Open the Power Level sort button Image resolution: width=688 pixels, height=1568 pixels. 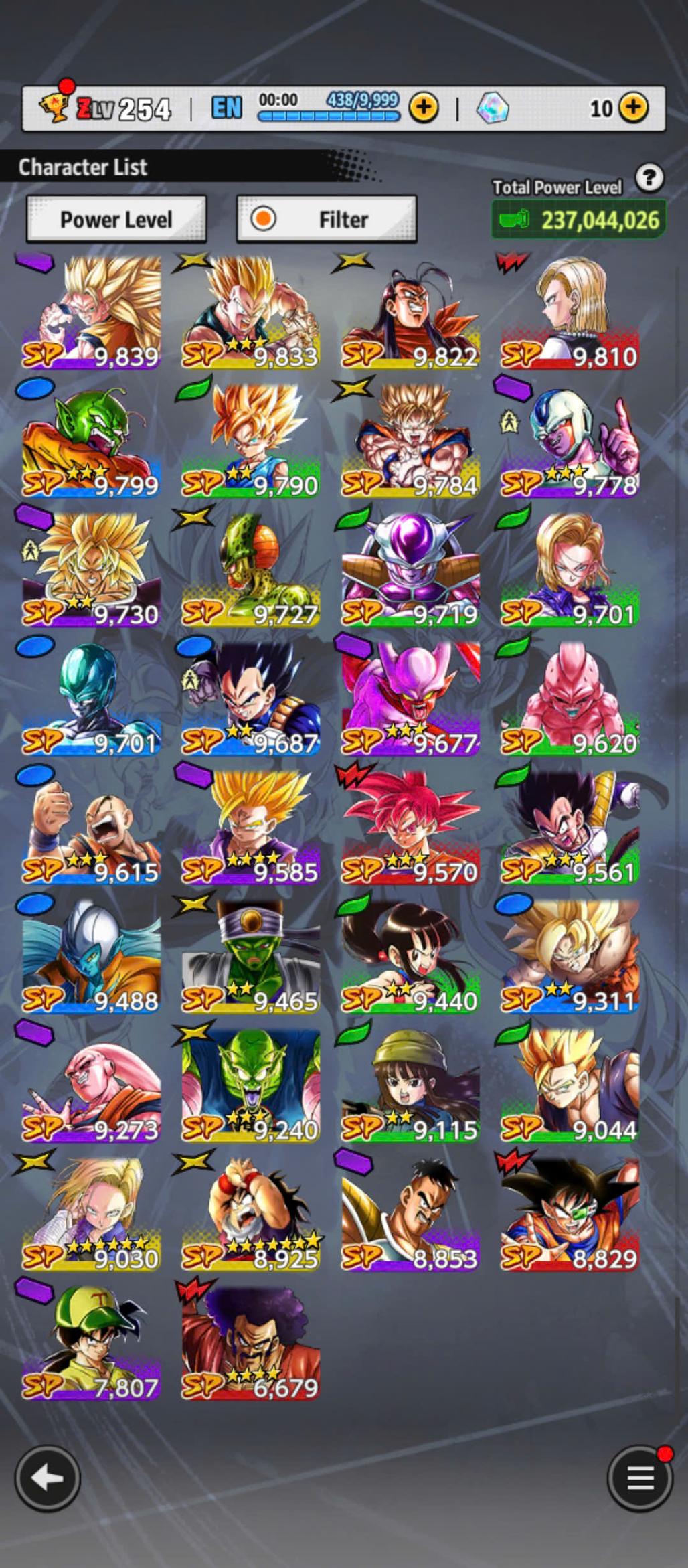[116, 219]
